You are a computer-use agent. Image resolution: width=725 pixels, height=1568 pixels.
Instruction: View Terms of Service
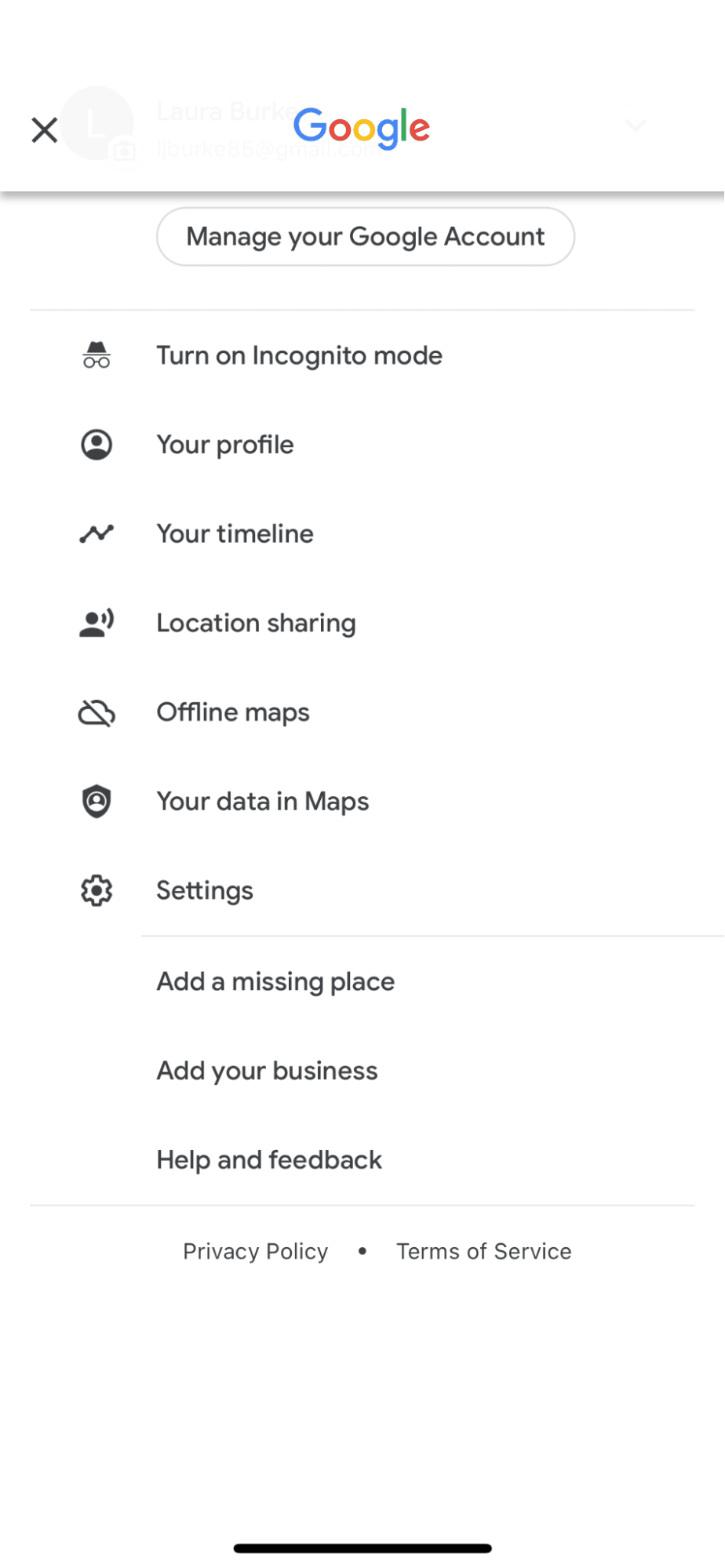[x=483, y=1252]
